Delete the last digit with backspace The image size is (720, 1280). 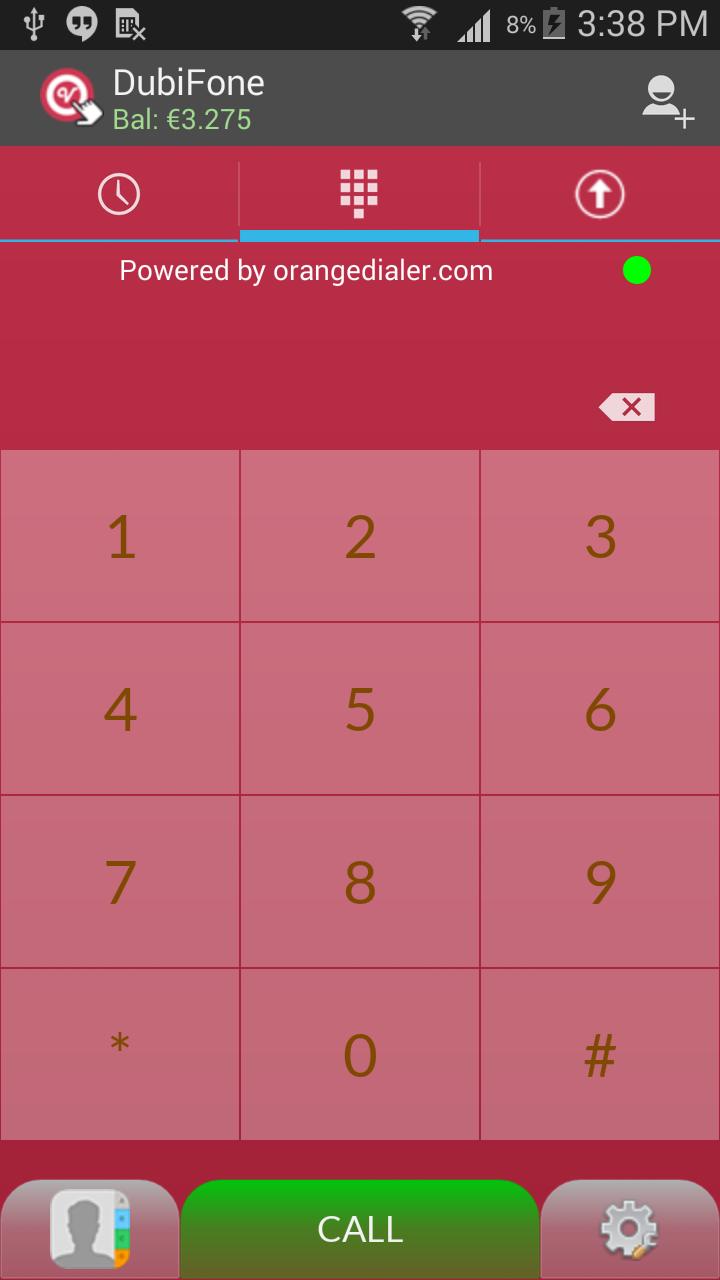tap(627, 407)
